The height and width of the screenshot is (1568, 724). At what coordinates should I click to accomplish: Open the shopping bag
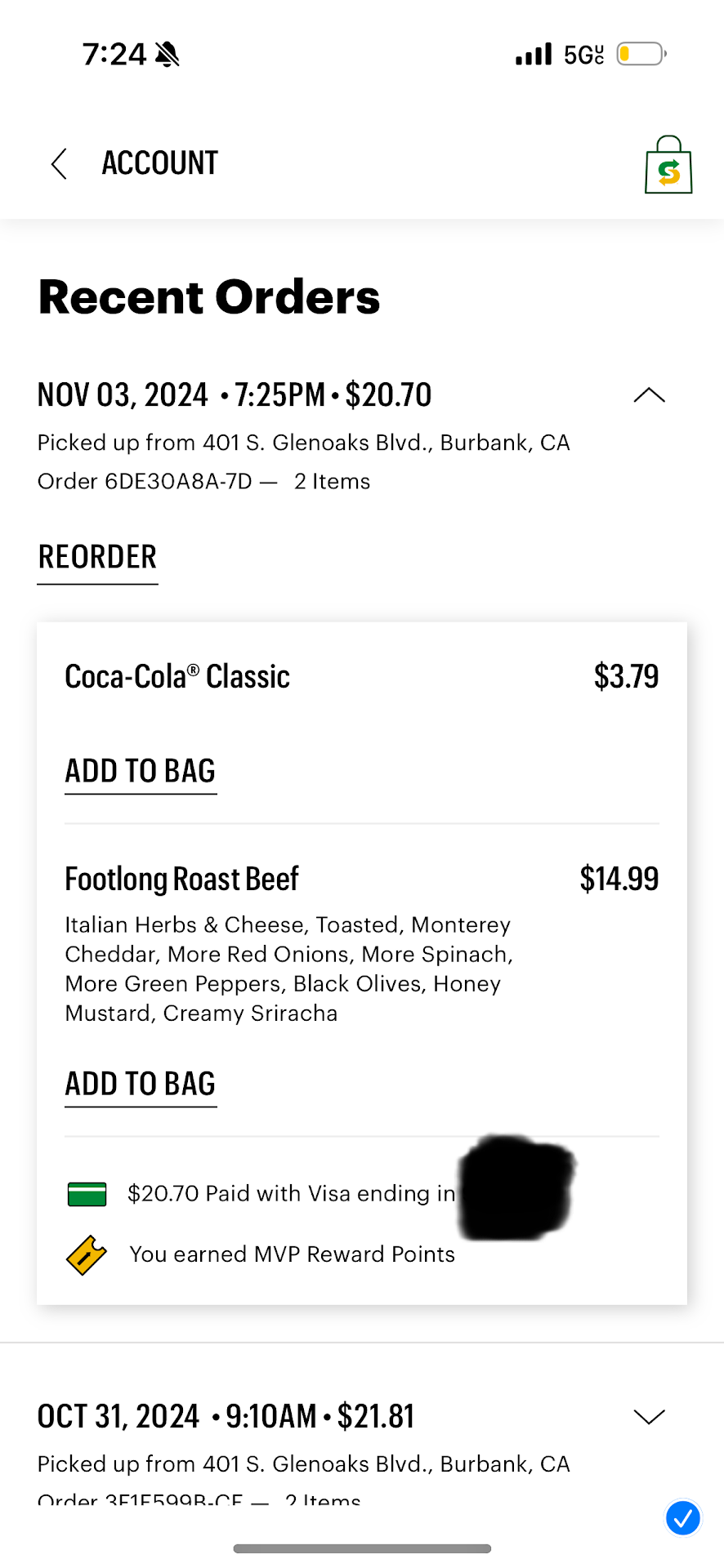[668, 165]
